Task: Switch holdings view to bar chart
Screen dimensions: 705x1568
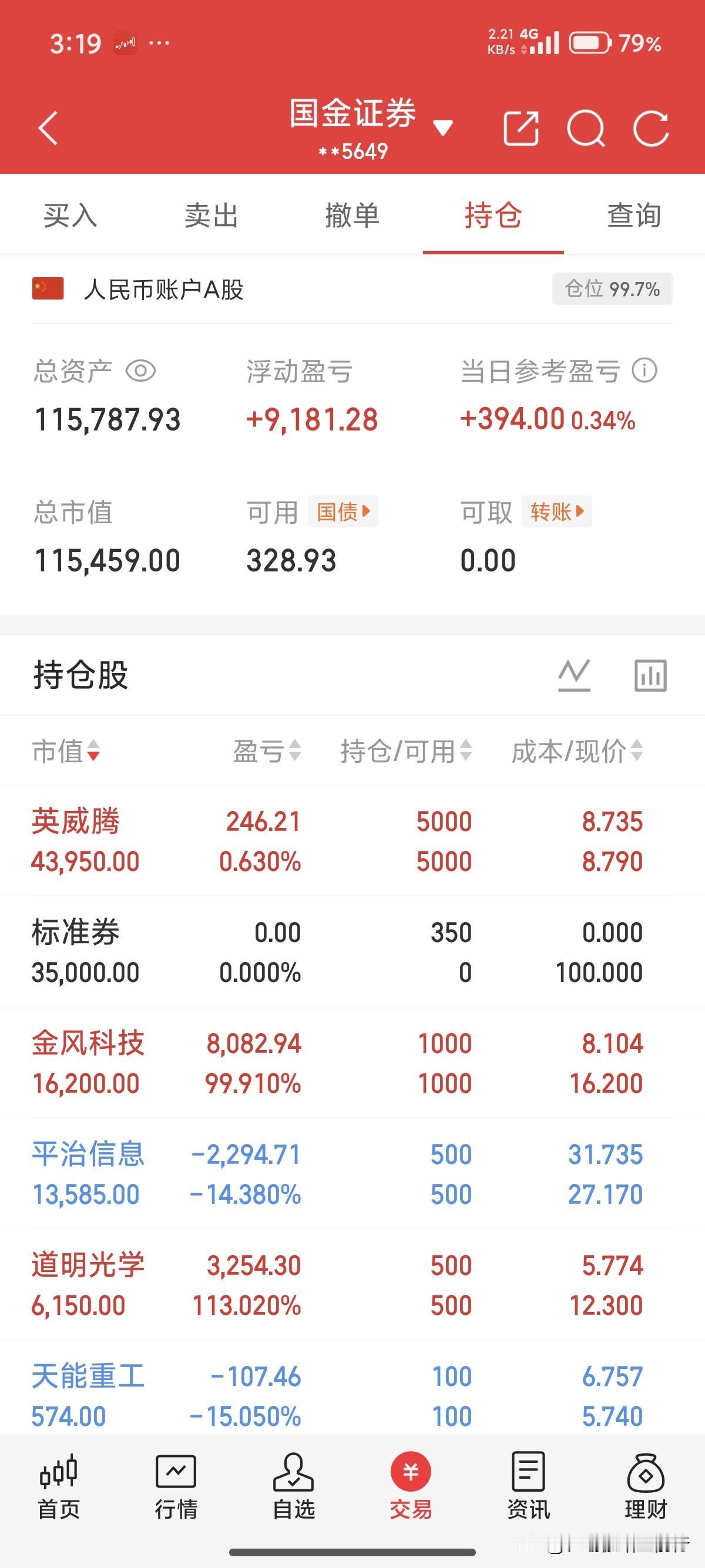Action: pos(651,676)
